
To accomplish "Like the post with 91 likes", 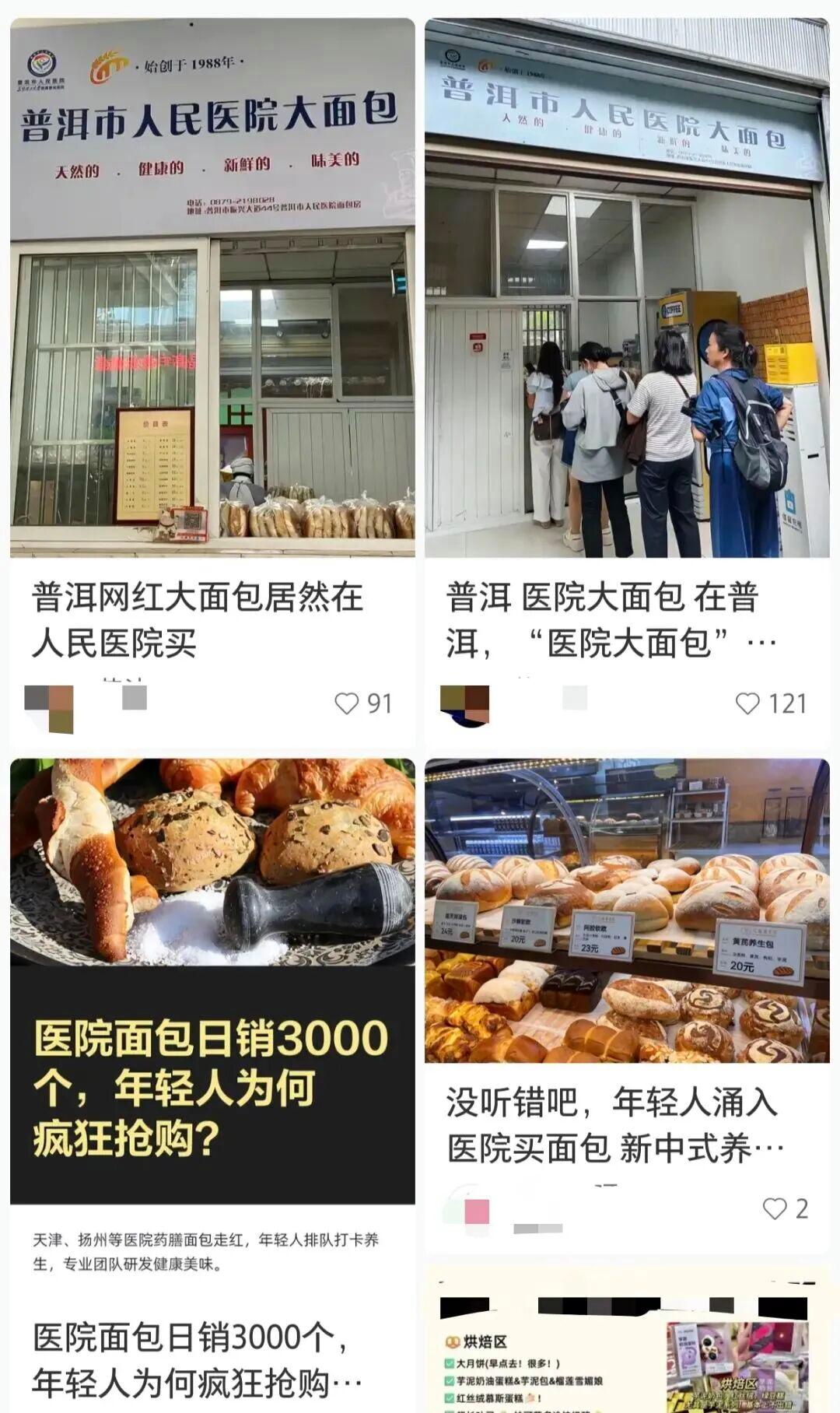I will (x=347, y=703).
